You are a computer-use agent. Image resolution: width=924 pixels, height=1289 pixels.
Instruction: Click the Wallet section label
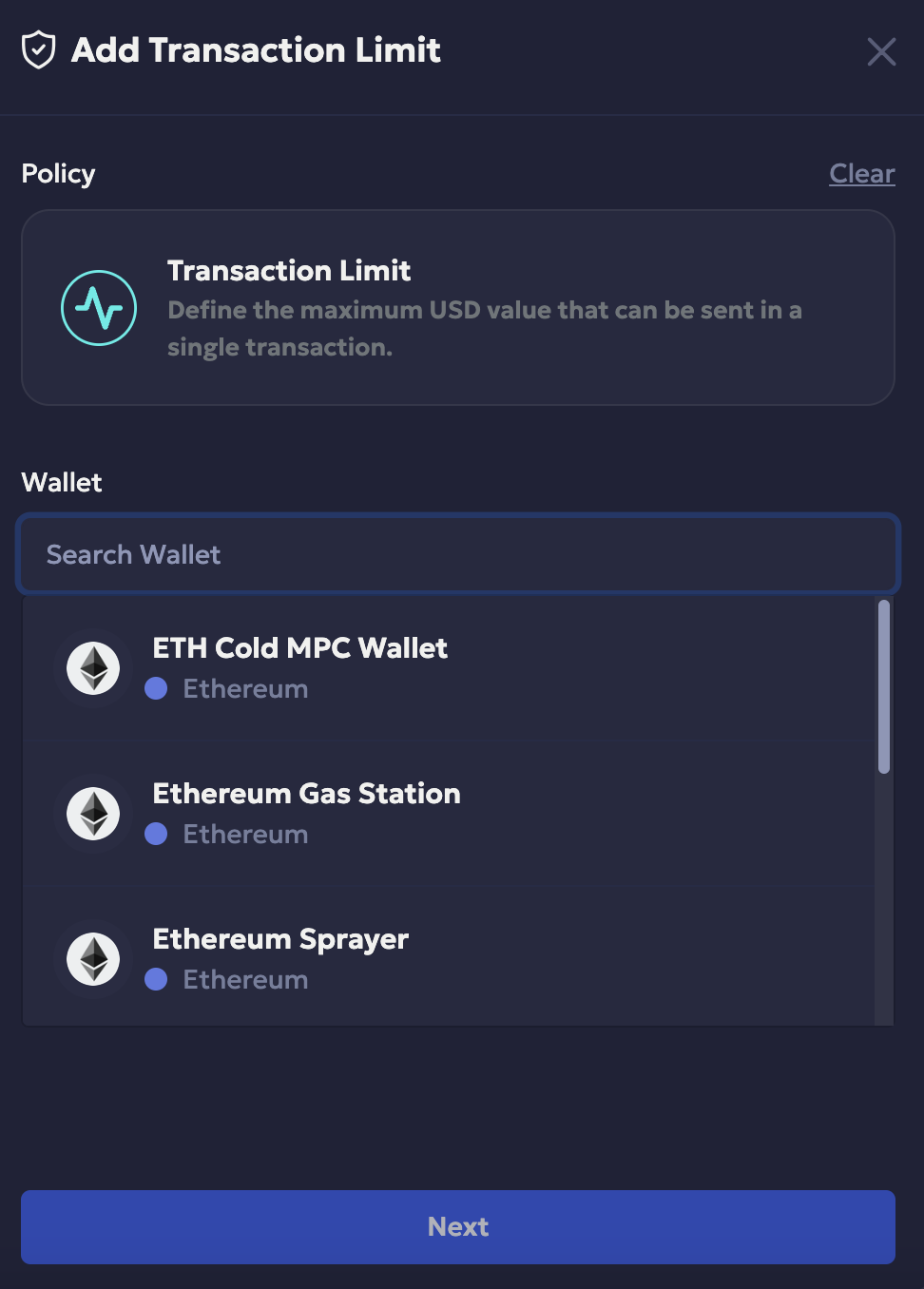61,482
